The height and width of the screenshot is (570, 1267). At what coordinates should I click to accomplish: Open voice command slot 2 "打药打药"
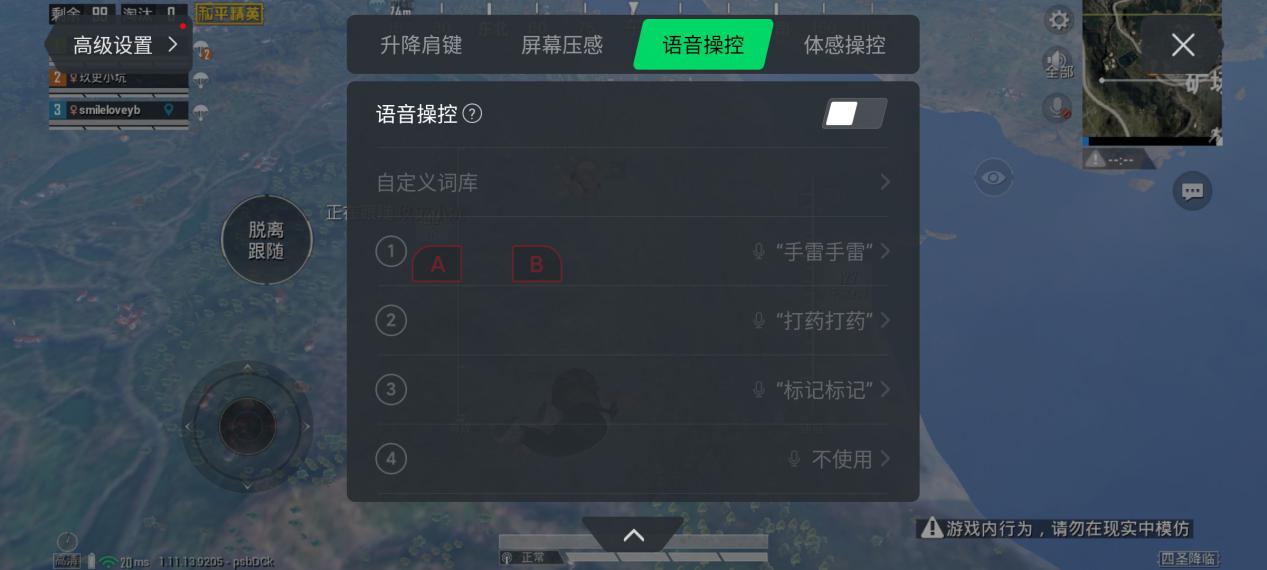tap(820, 321)
